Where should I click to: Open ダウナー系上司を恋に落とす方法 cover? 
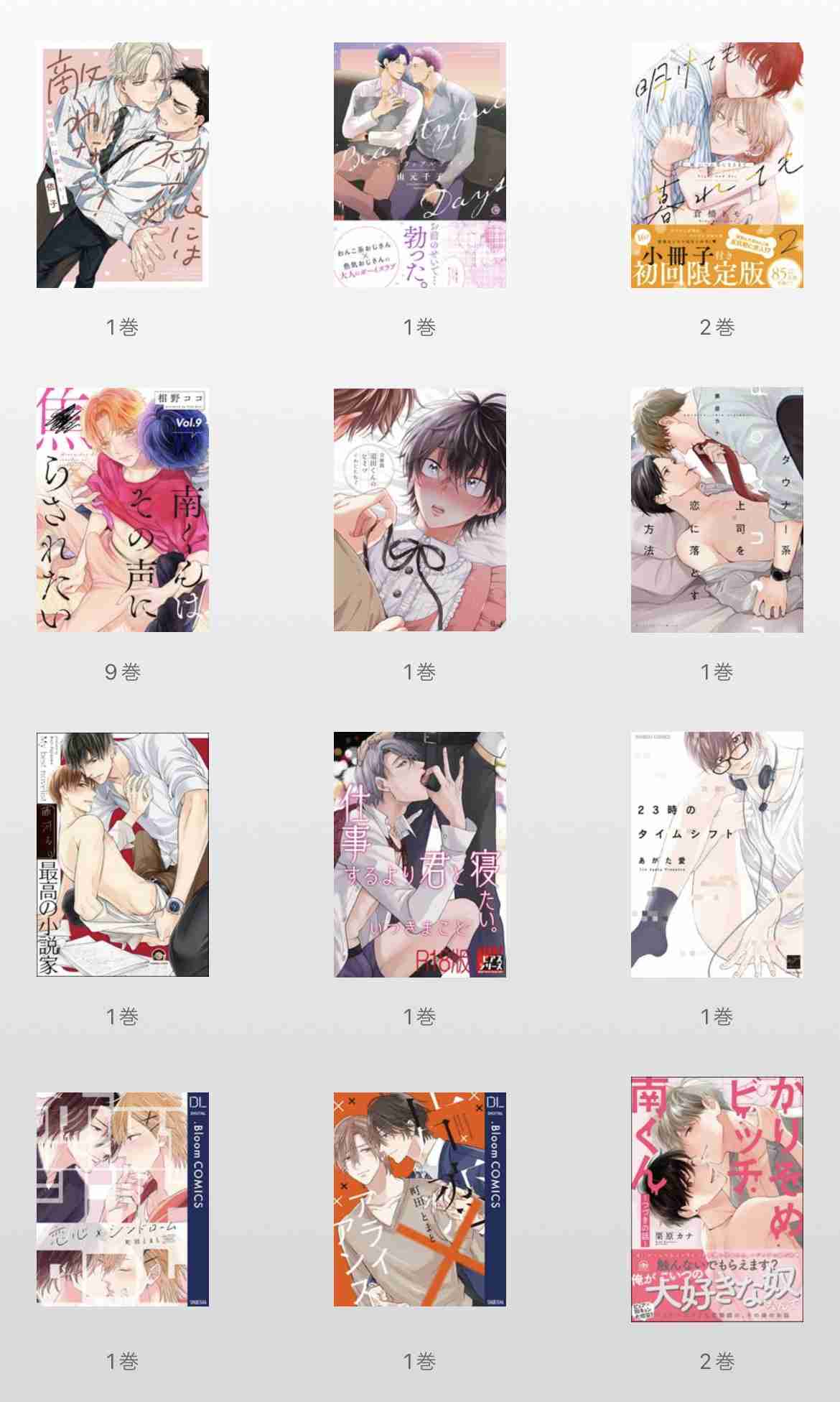coord(717,510)
